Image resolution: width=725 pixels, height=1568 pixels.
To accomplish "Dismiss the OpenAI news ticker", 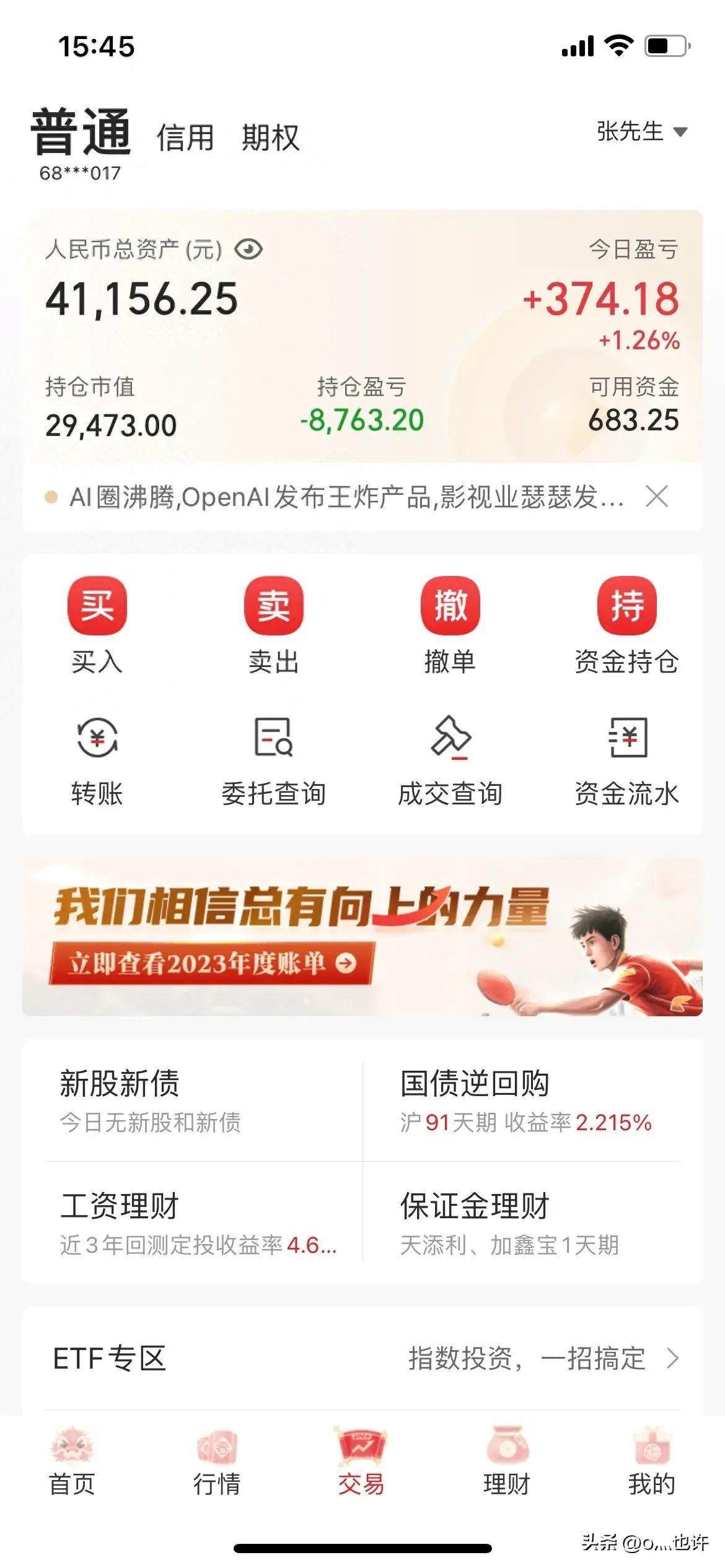I will pyautogui.click(x=657, y=497).
